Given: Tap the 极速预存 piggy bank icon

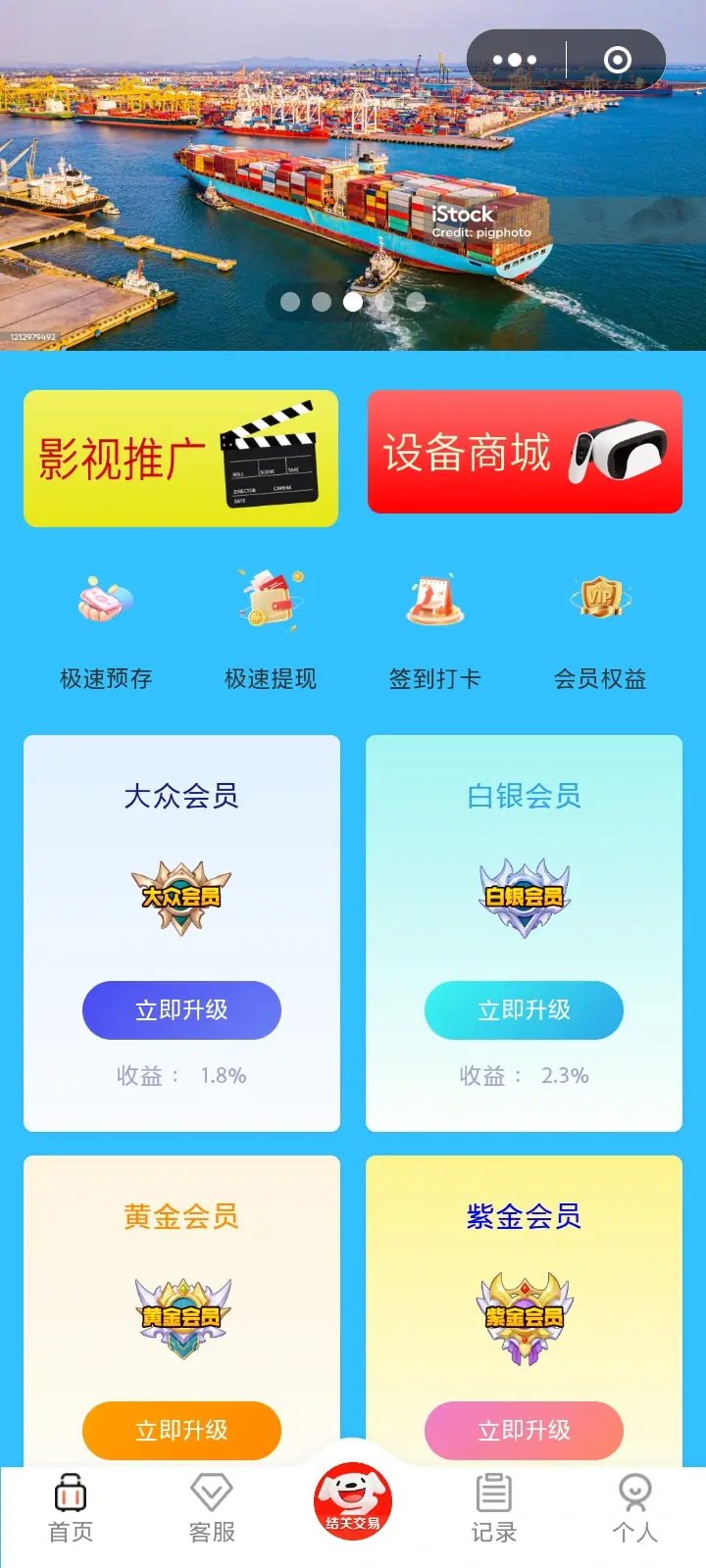Looking at the screenshot, I should [105, 600].
